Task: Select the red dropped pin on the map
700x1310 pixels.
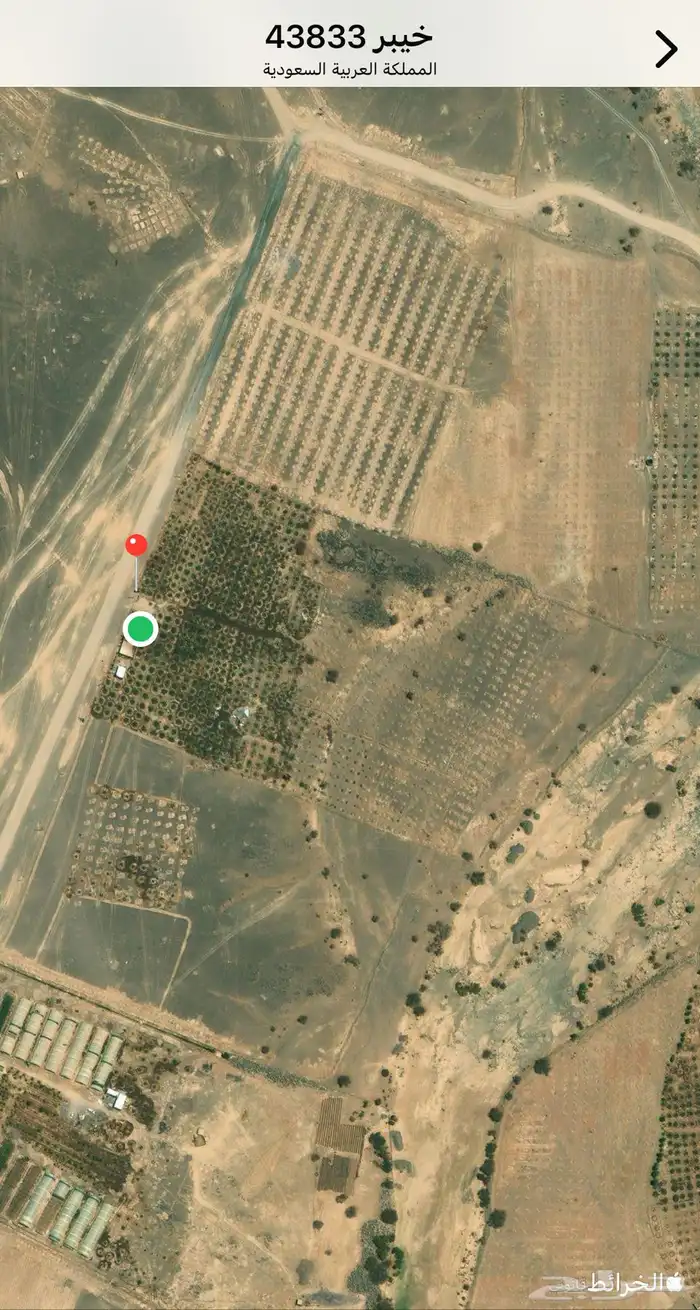Action: click(x=136, y=546)
